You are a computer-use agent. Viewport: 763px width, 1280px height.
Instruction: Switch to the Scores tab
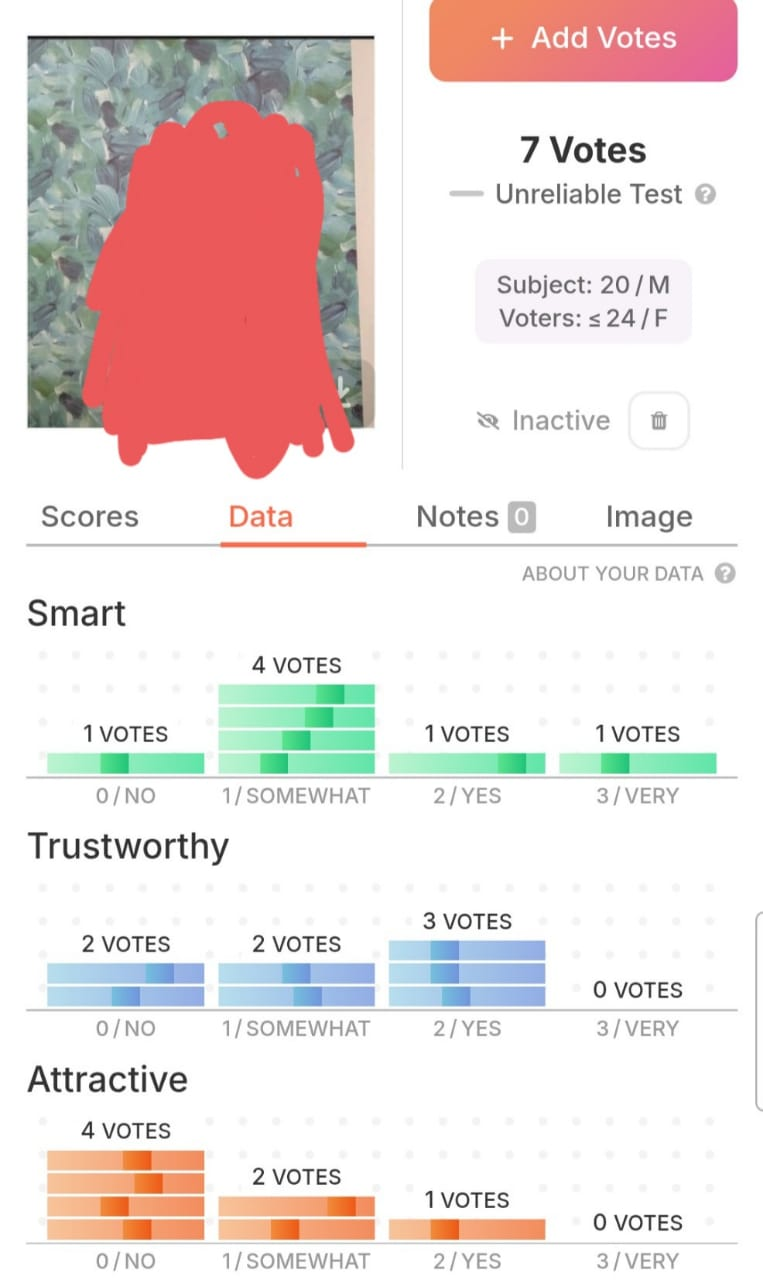90,517
